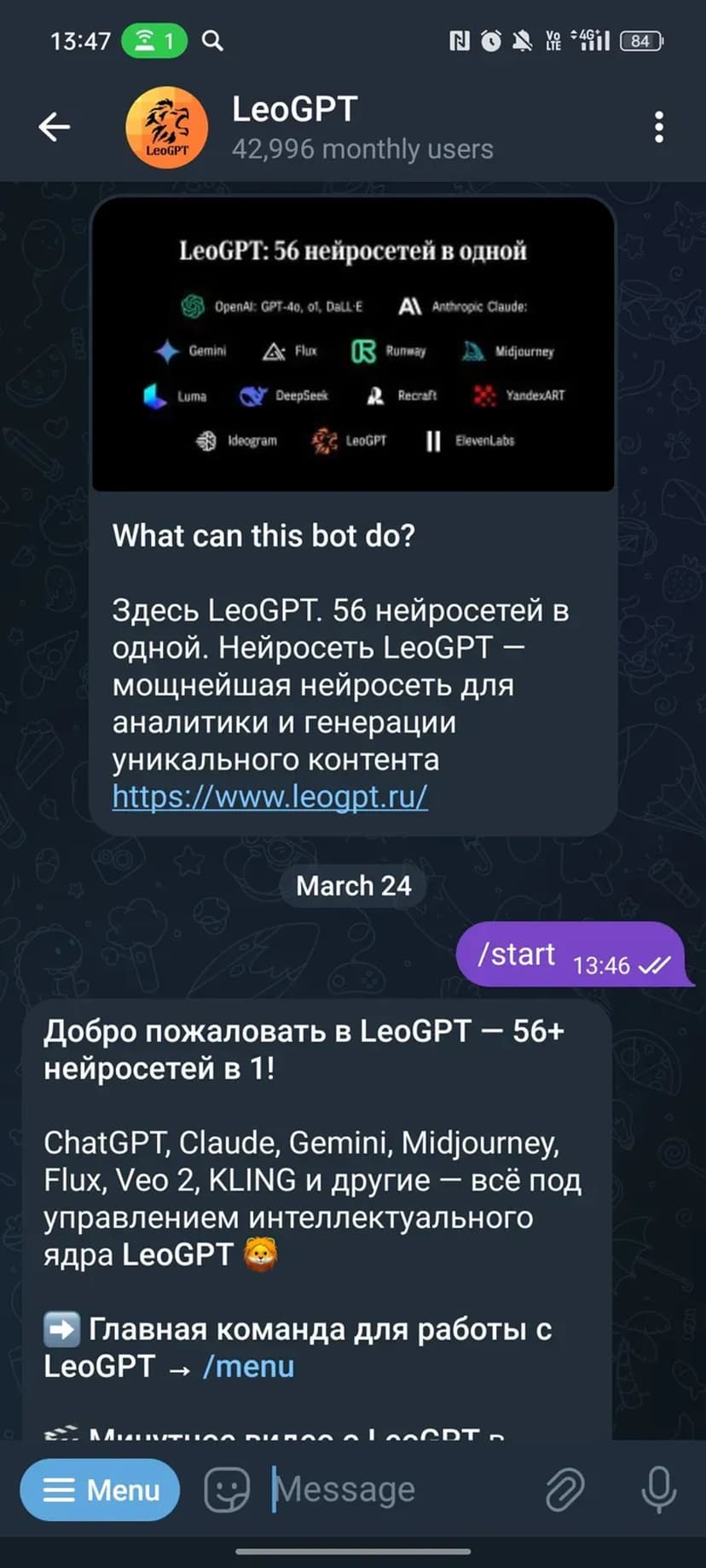Open the LeoGPT 56 нейросетей banner image
This screenshot has height=1568, width=706.
tap(353, 345)
